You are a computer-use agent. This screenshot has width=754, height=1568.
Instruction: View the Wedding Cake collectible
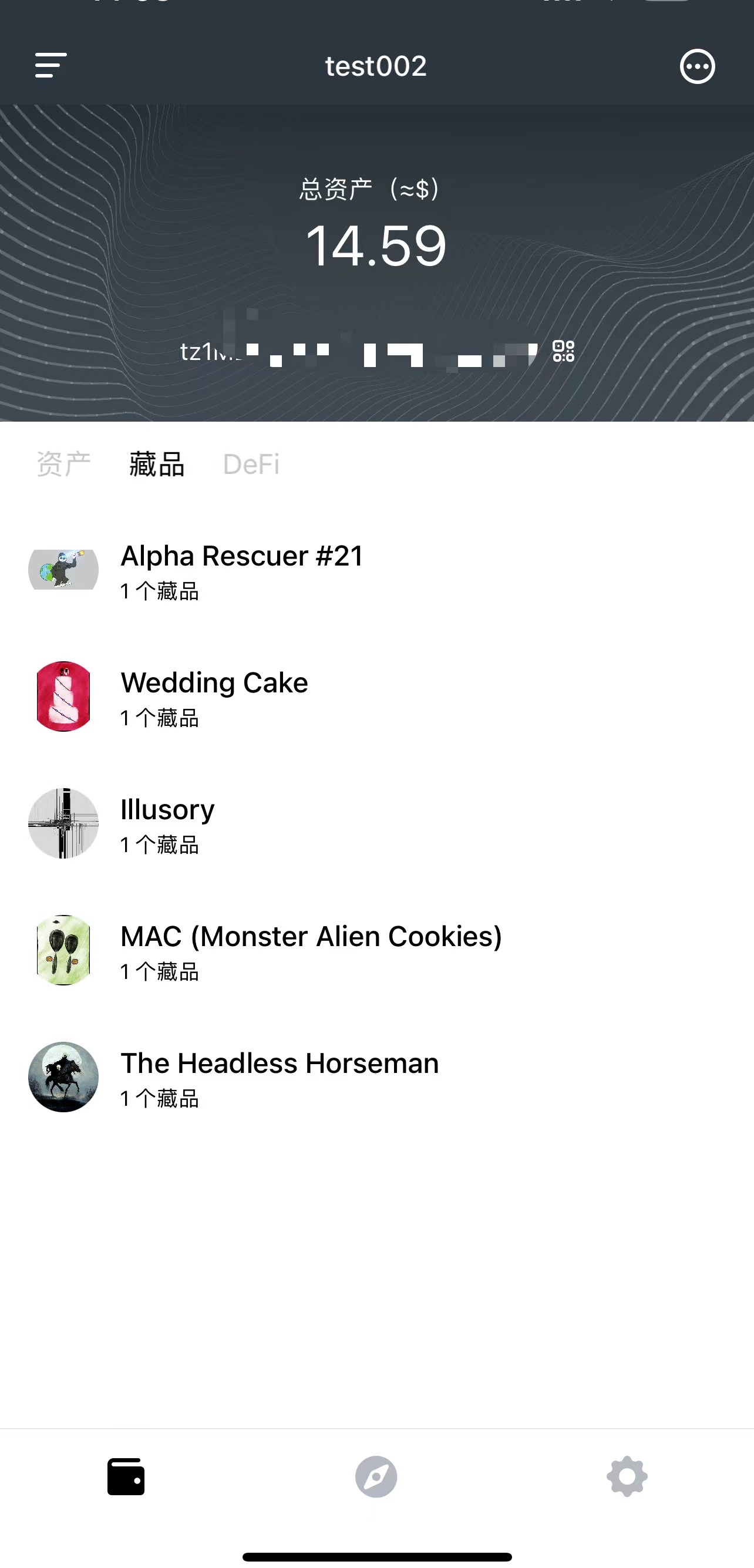[x=214, y=696]
